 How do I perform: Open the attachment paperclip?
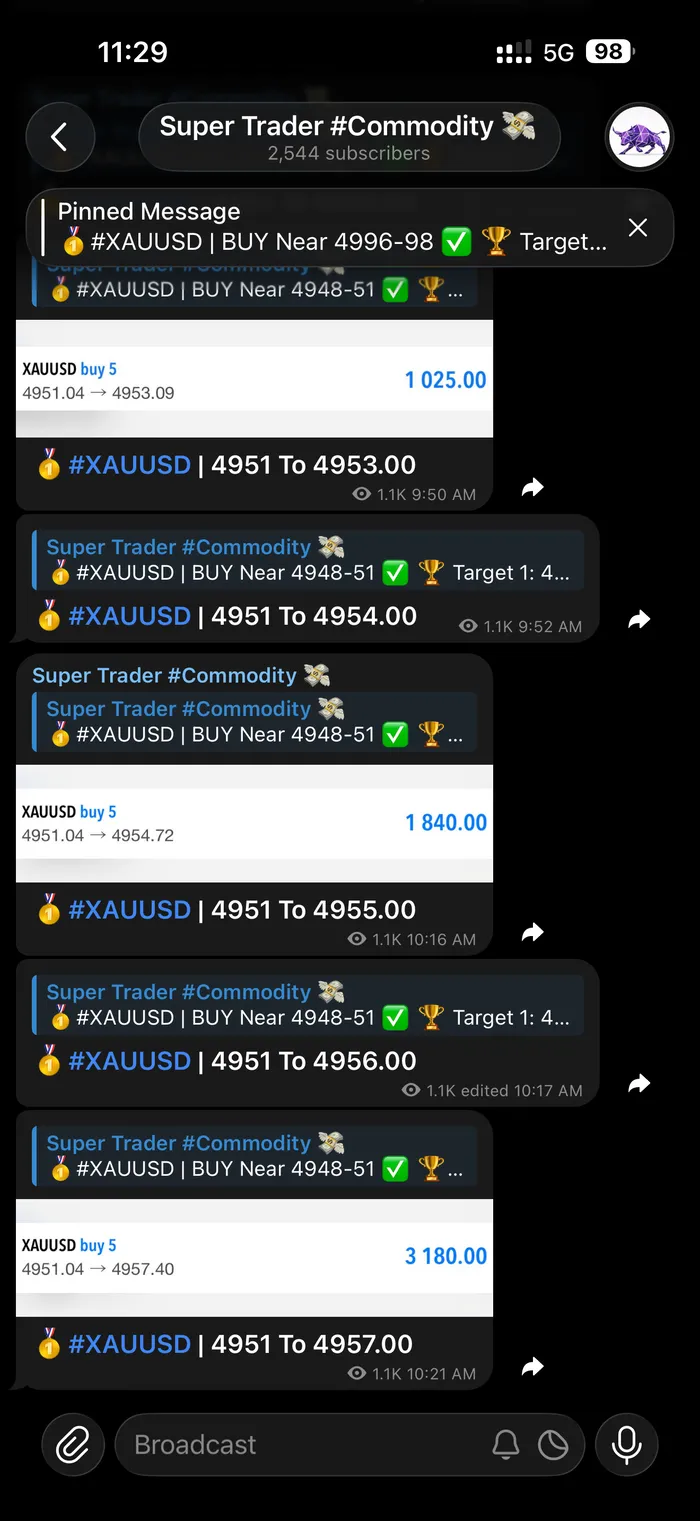click(73, 1445)
